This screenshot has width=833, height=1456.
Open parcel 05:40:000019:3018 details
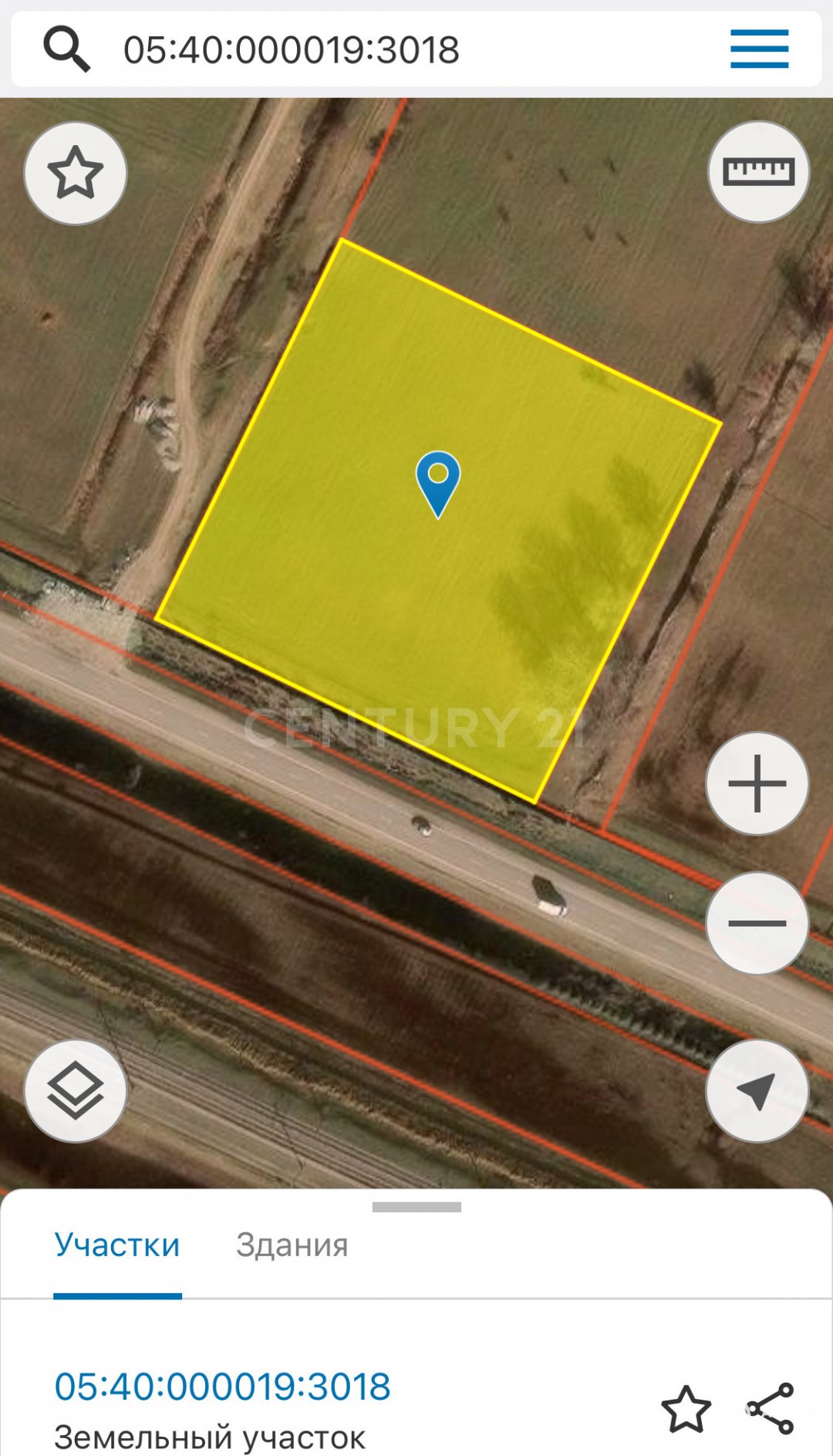click(222, 1387)
